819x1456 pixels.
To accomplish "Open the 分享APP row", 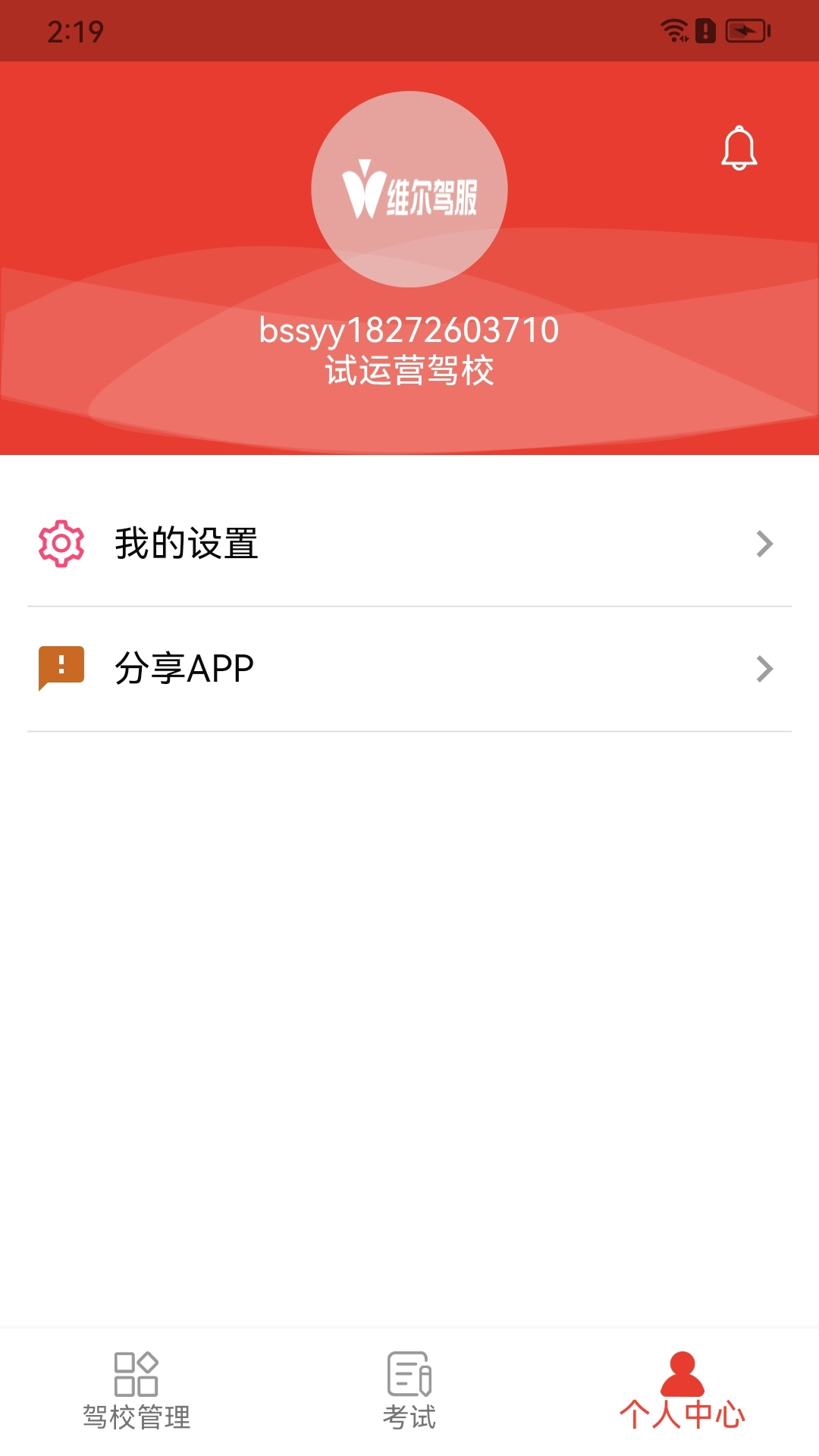I will (x=409, y=669).
